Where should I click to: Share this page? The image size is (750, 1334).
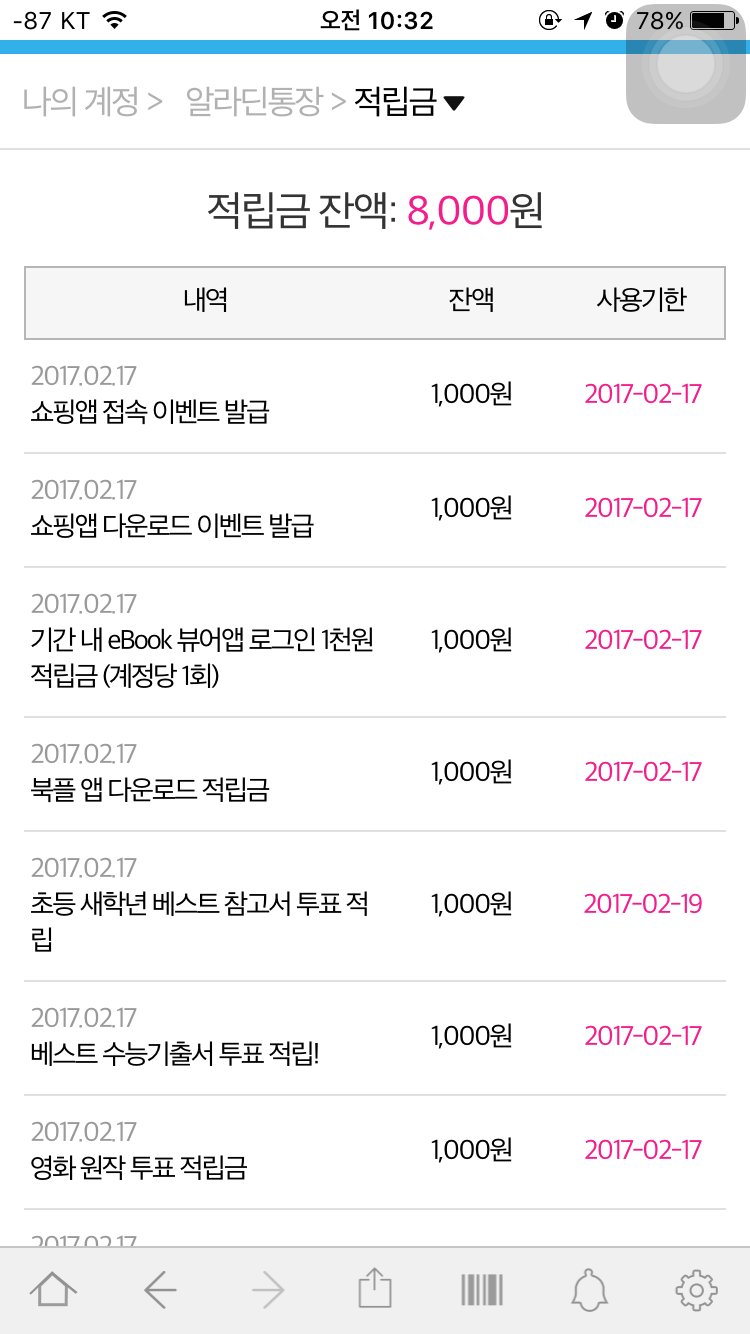coord(374,1289)
